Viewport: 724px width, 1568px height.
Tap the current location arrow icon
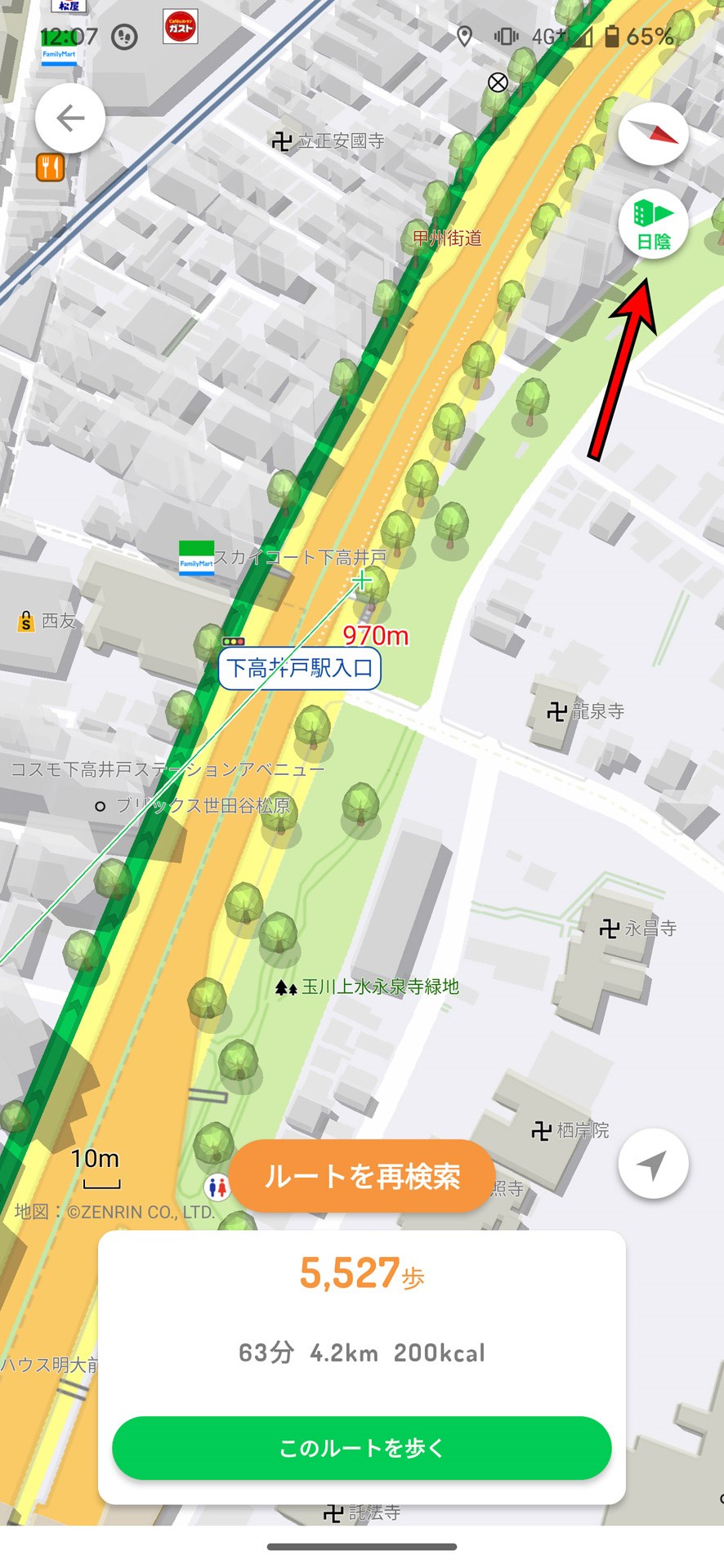[x=652, y=1165]
